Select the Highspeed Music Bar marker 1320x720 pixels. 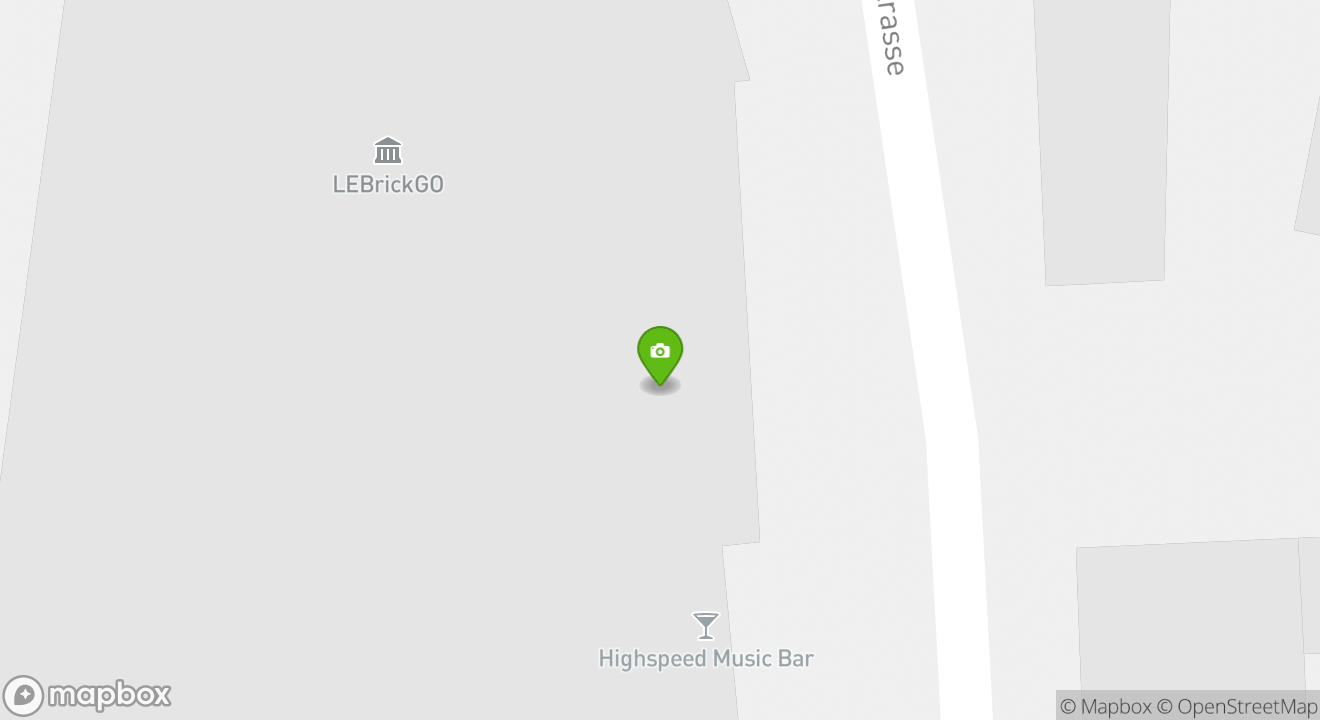click(706, 626)
